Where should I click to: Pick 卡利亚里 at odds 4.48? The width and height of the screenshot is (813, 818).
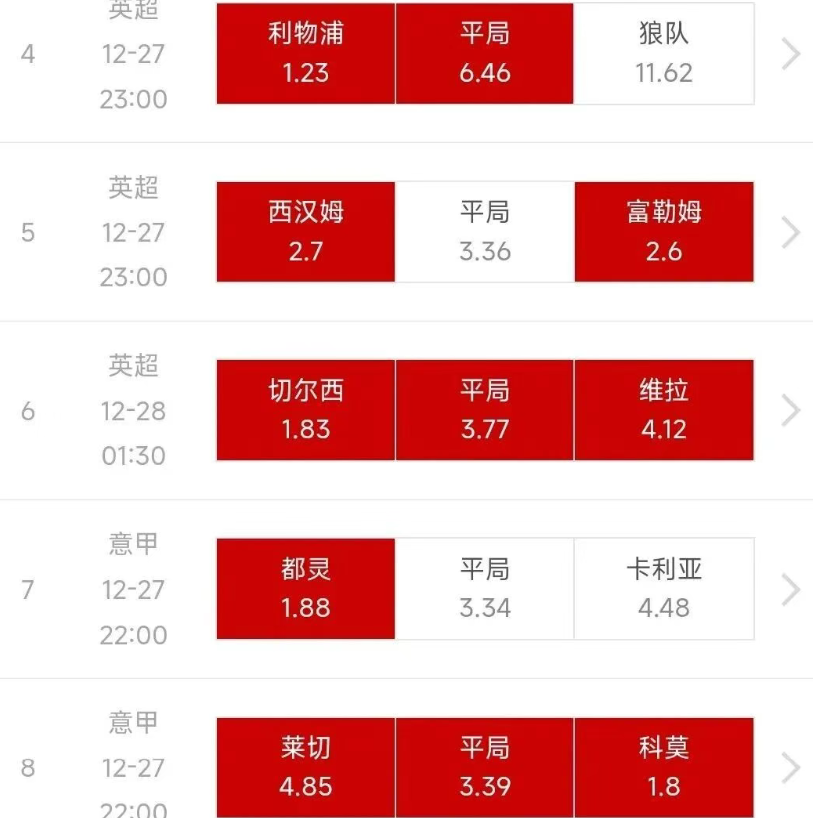pyautogui.click(x=664, y=589)
